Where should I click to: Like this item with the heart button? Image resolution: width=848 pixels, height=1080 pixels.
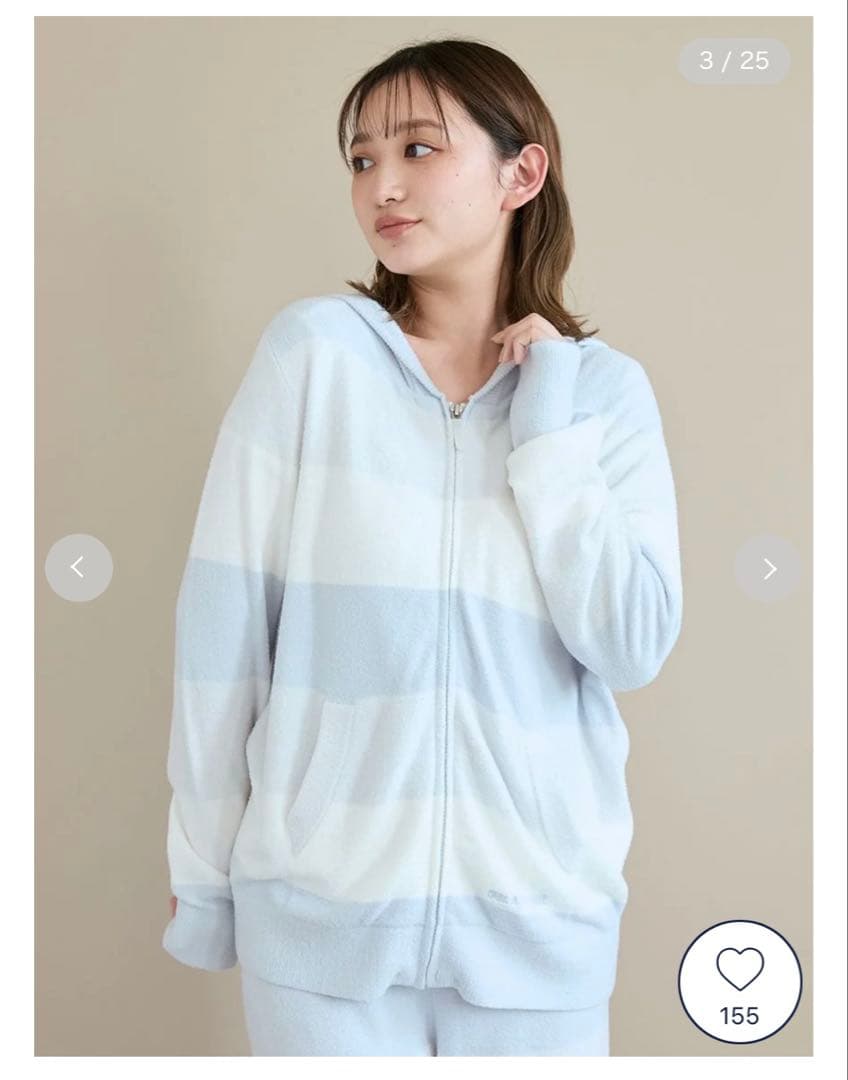739,981
